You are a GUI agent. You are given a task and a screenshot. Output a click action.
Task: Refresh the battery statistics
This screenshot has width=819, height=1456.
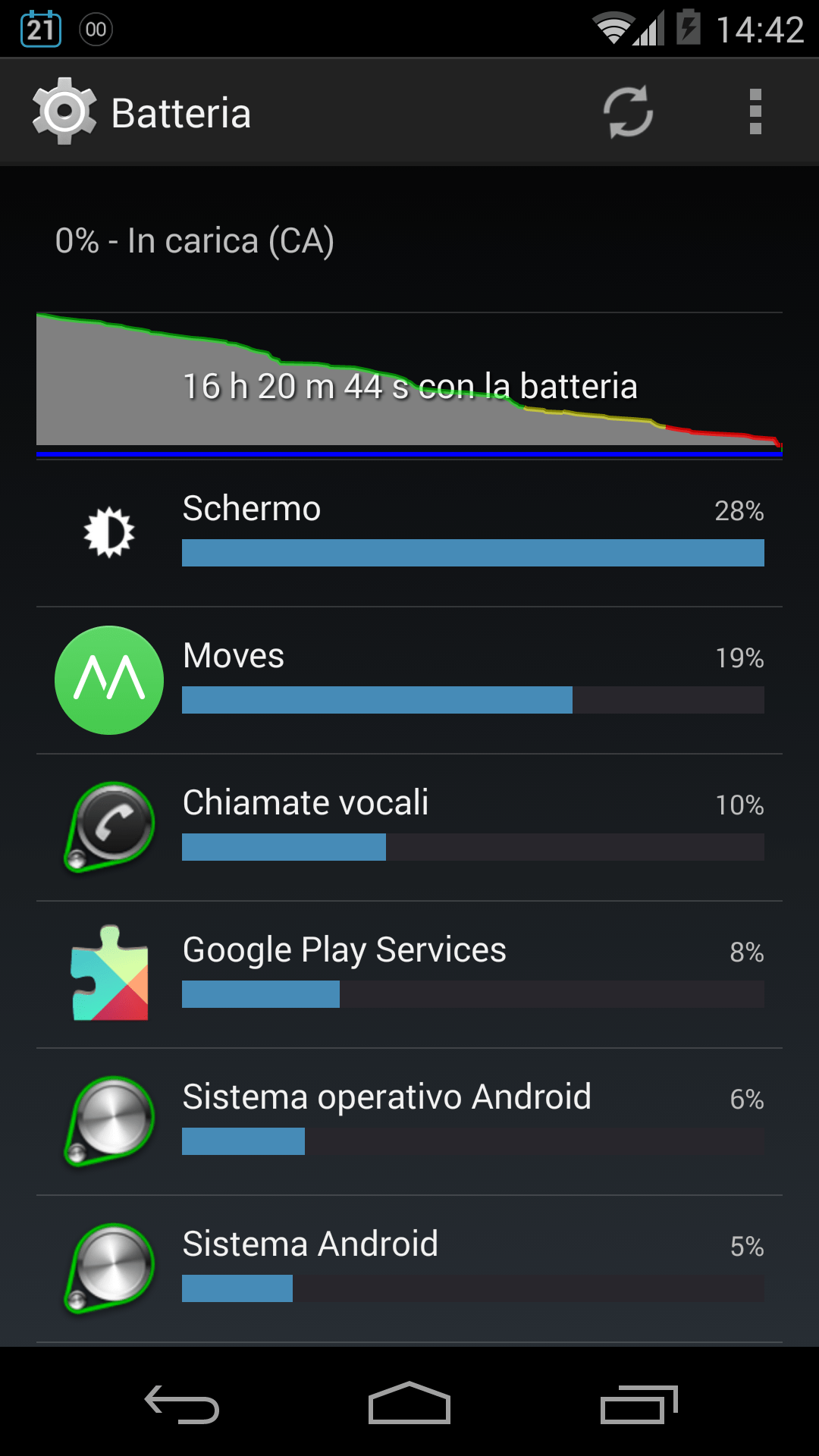628,112
